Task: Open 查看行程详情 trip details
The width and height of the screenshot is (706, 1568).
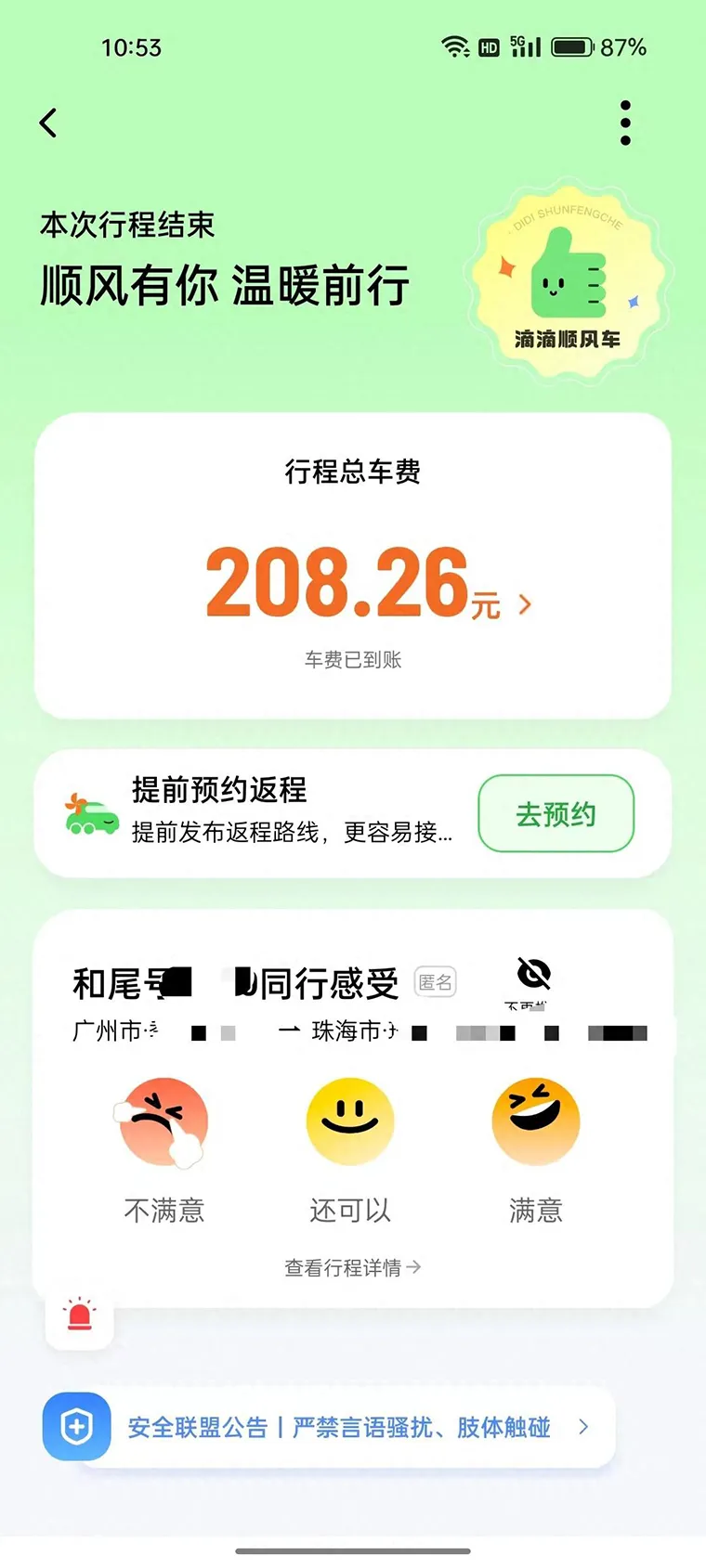Action: point(352,1267)
